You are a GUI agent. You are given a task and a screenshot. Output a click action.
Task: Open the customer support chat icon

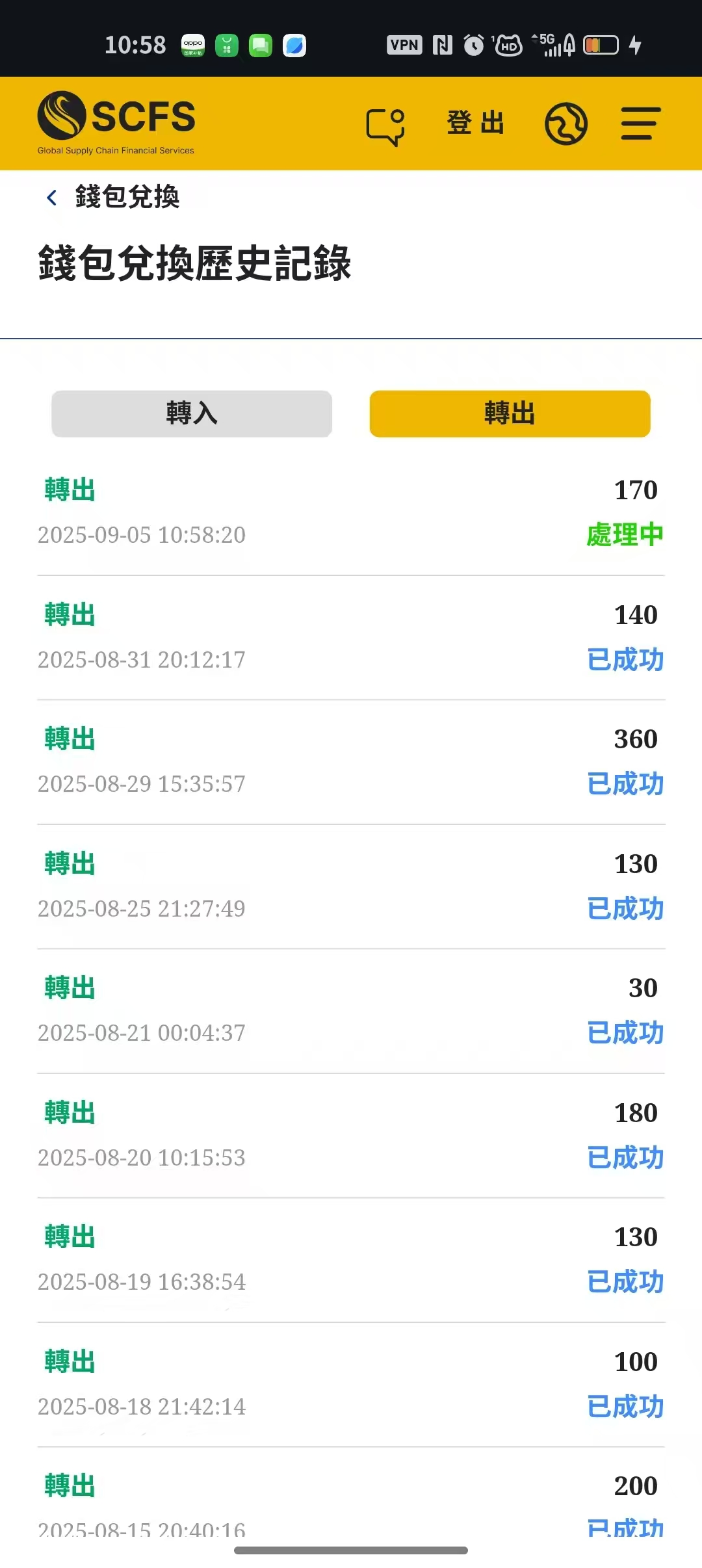pyautogui.click(x=385, y=126)
